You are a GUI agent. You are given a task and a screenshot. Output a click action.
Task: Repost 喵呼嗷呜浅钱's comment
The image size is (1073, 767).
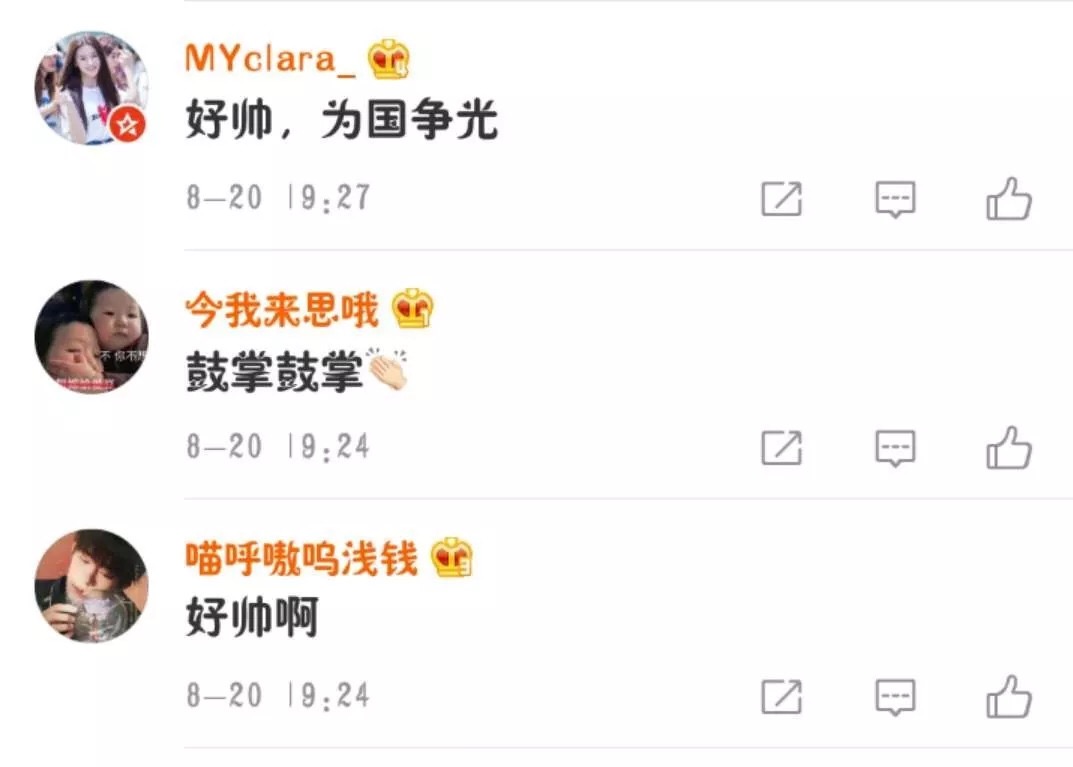[x=781, y=696]
